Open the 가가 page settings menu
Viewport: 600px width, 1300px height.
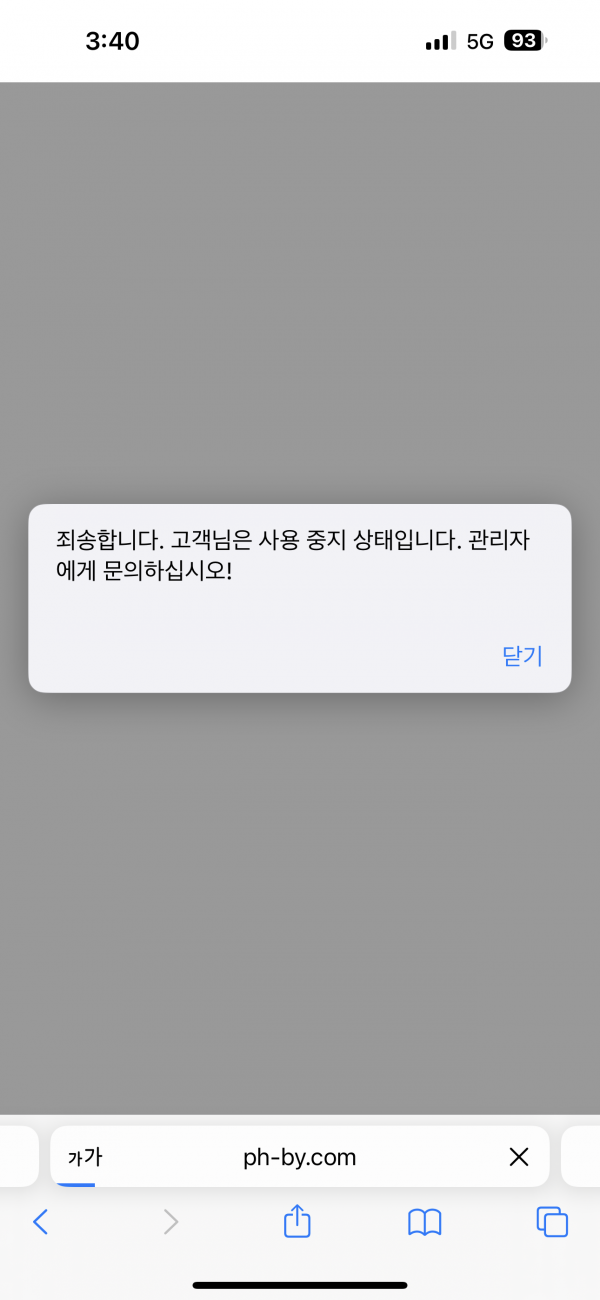(x=85, y=1157)
